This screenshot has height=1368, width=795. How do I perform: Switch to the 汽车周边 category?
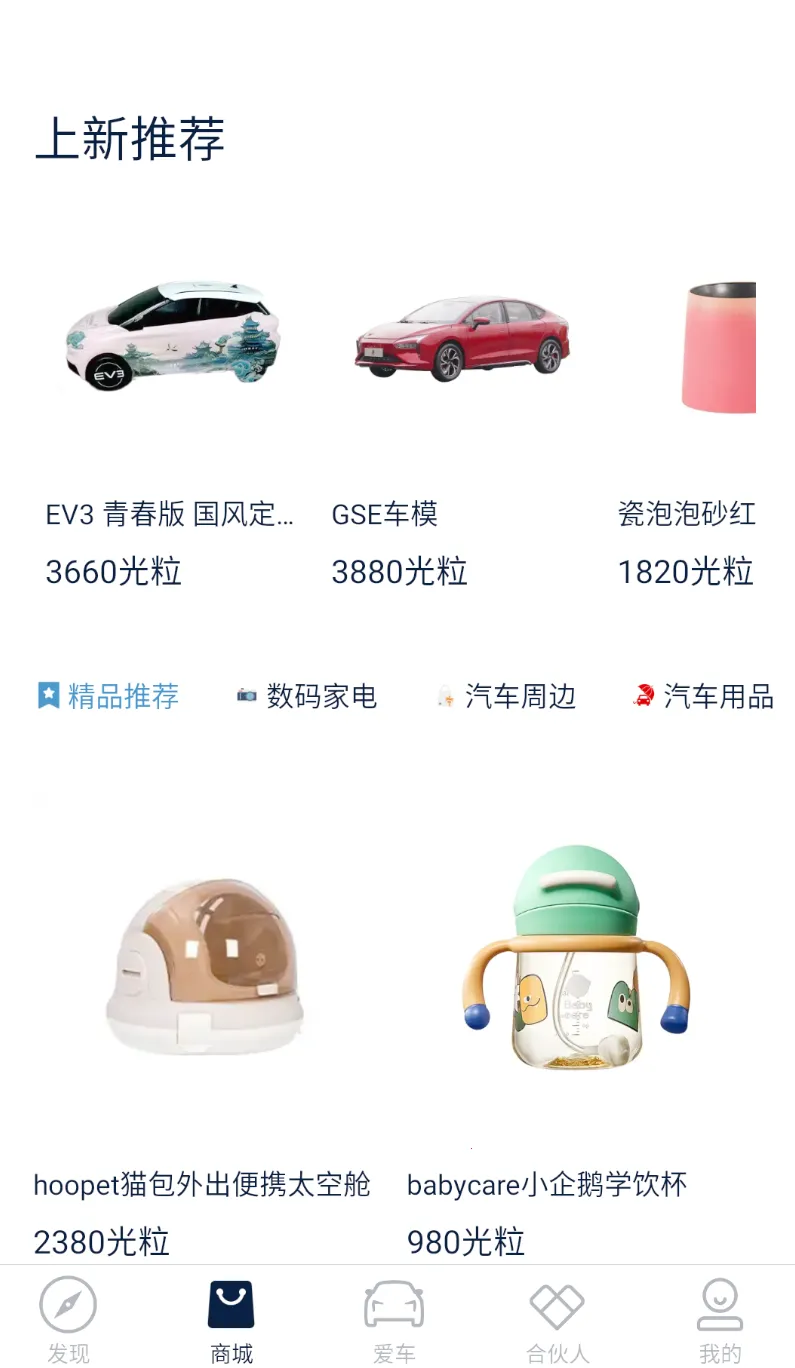507,696
